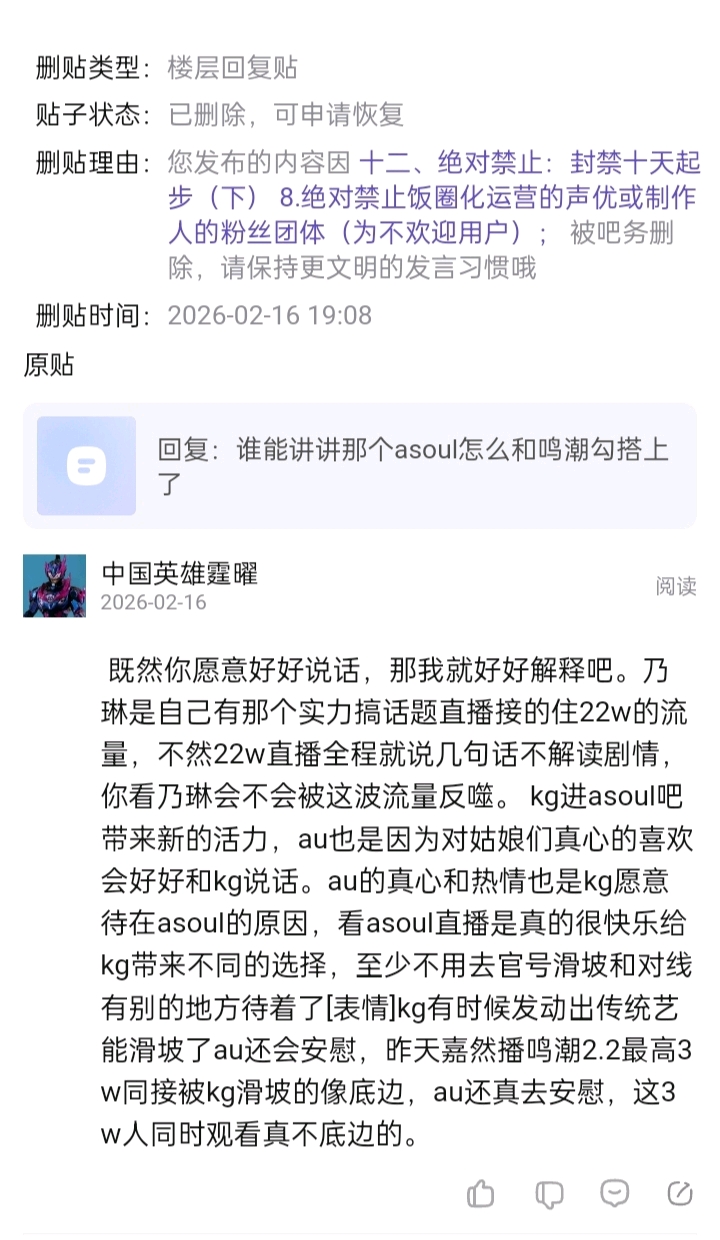Image resolution: width=720 pixels, height=1240 pixels.
Task: Open 中国英雄霆曜's profile by username
Action: [x=180, y=573]
